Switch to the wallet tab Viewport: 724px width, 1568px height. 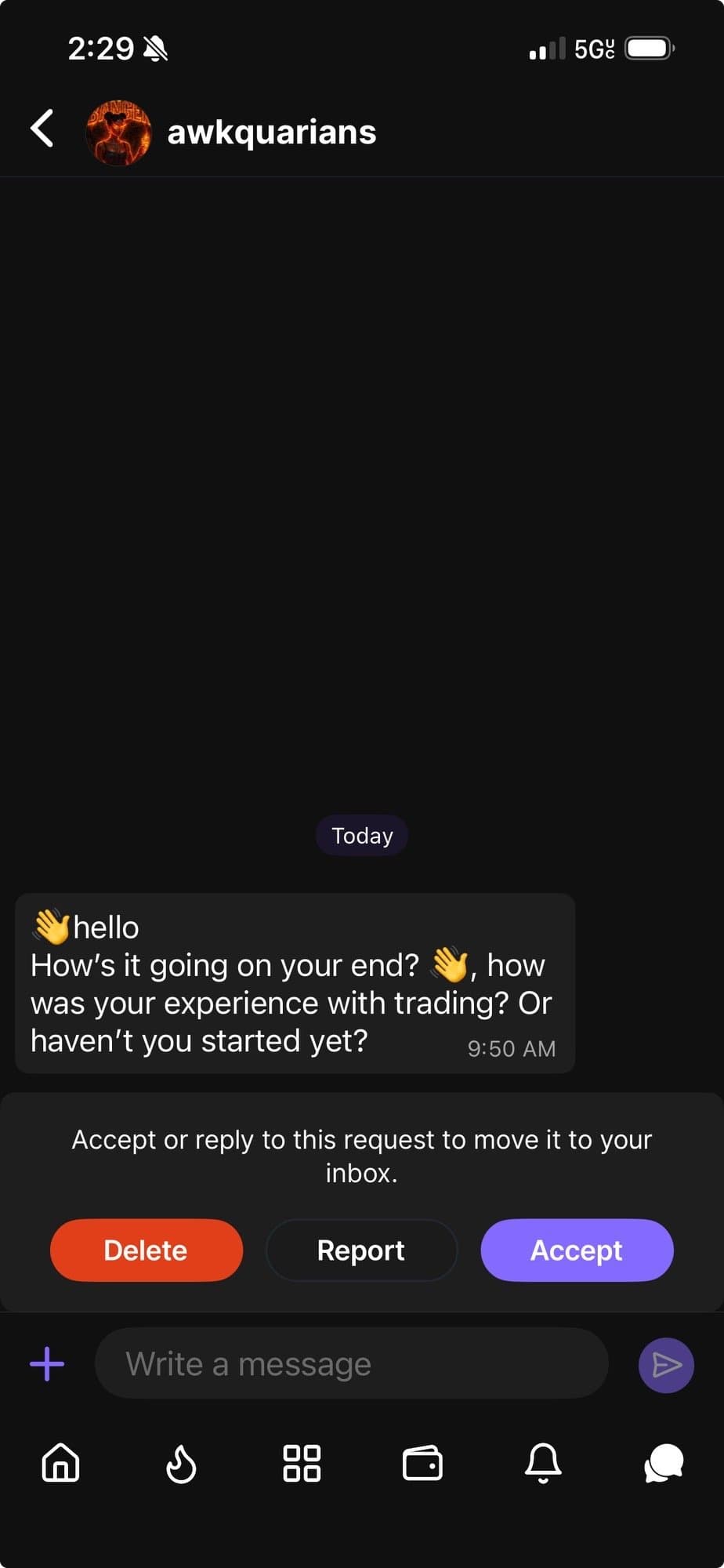pos(422,1463)
